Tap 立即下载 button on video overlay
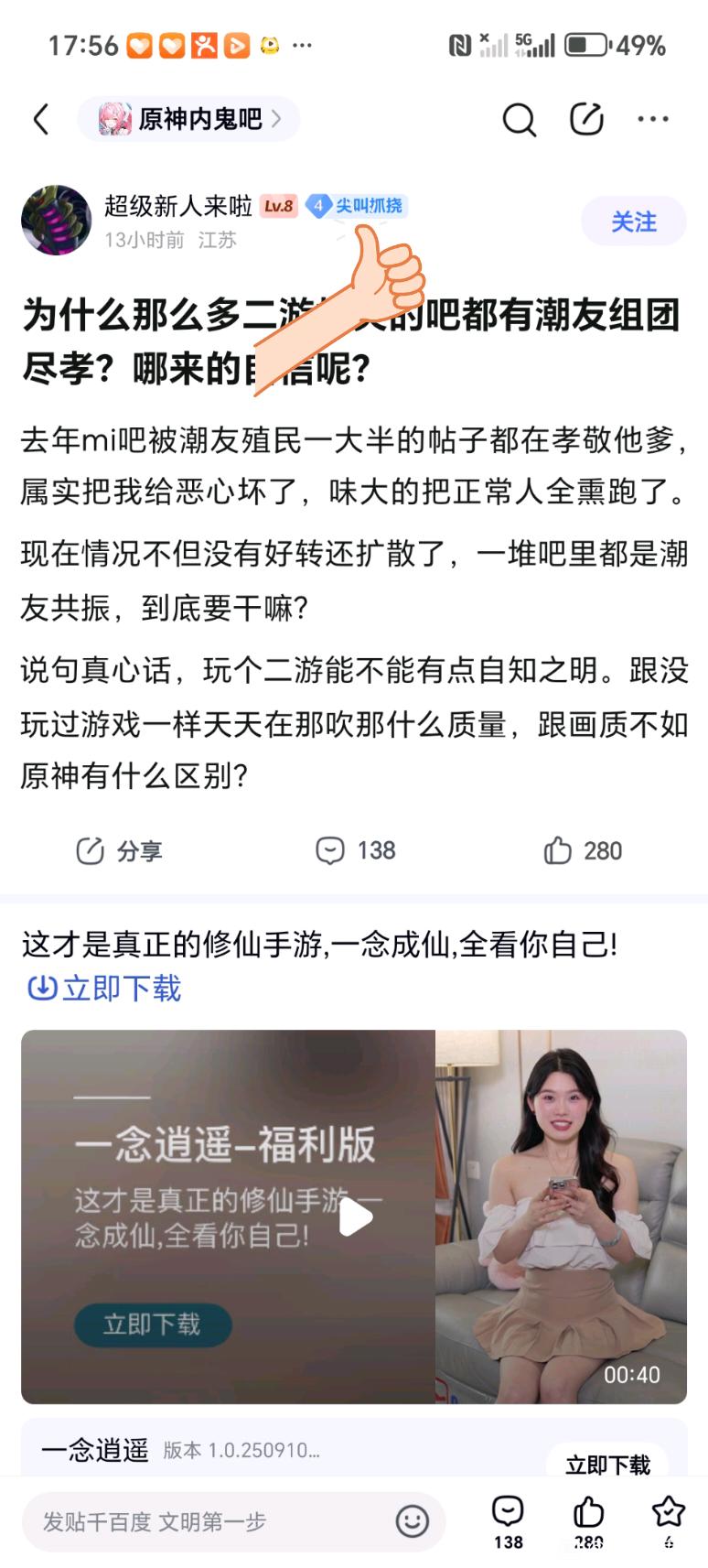This screenshot has width=708, height=1568. (x=152, y=1324)
